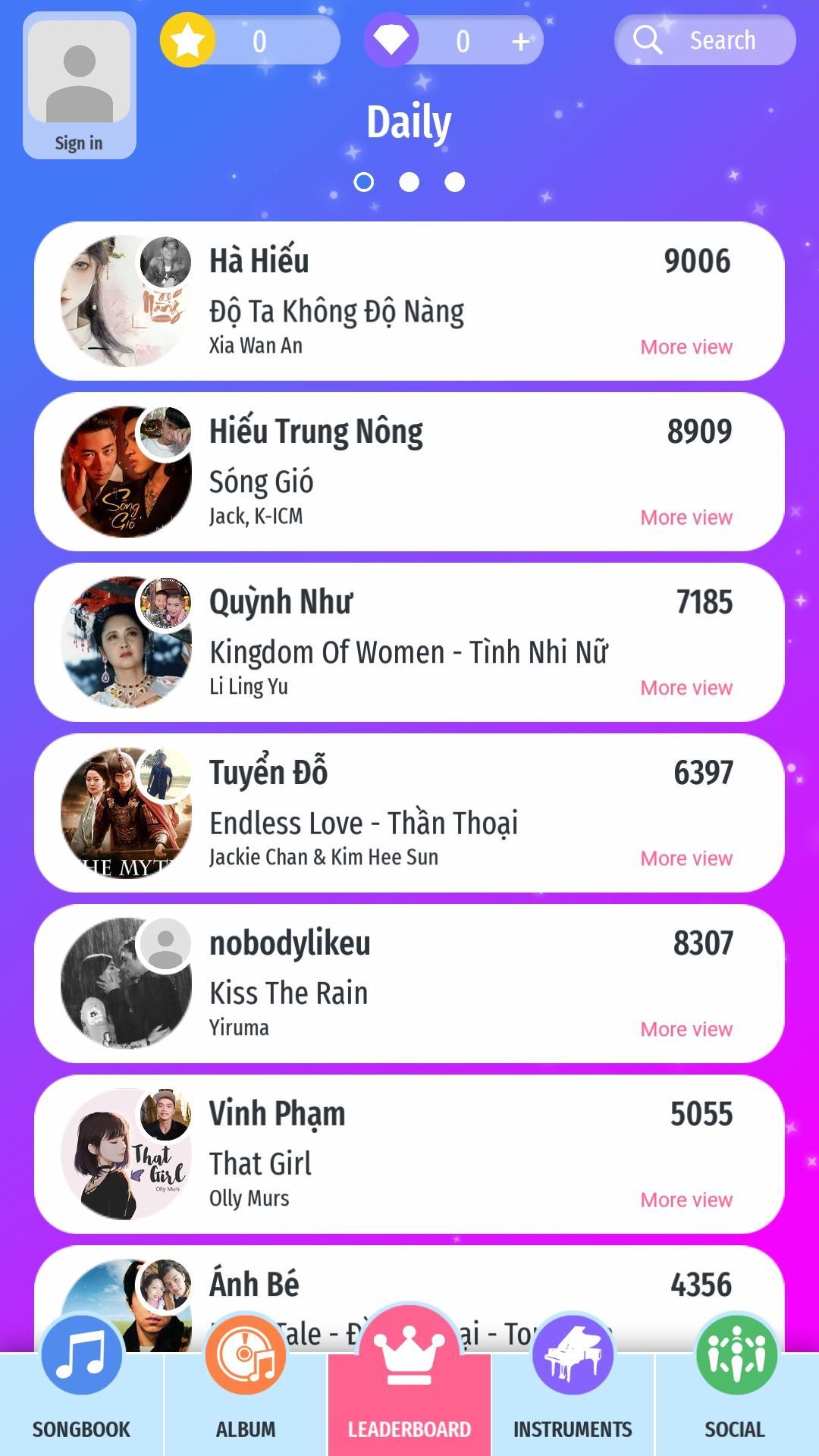Tap the star currency icon
The width and height of the screenshot is (819, 1456).
(x=188, y=40)
